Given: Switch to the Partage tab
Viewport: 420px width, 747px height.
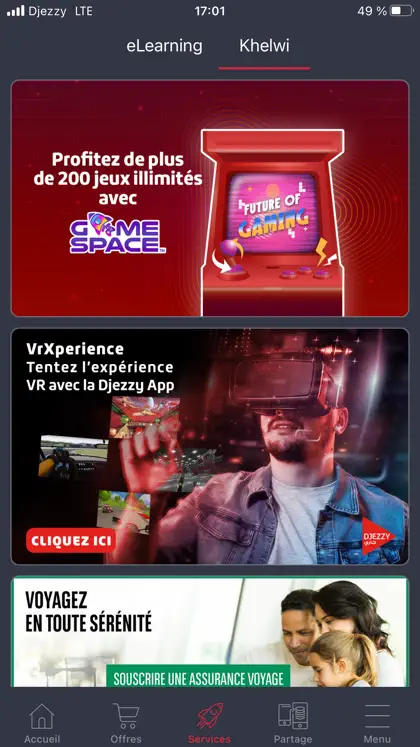Looking at the screenshot, I should click(x=293, y=723).
